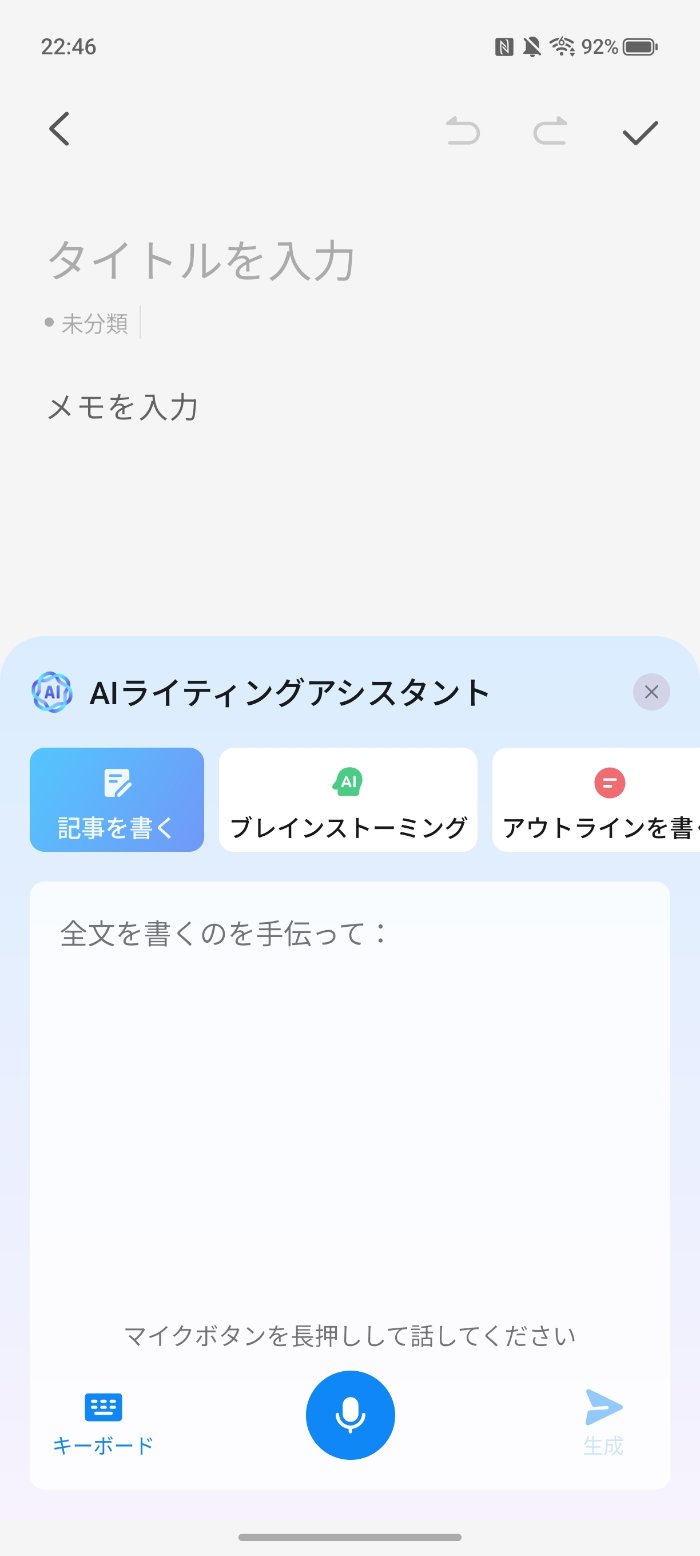Open the 未分類 category selector

(87, 323)
